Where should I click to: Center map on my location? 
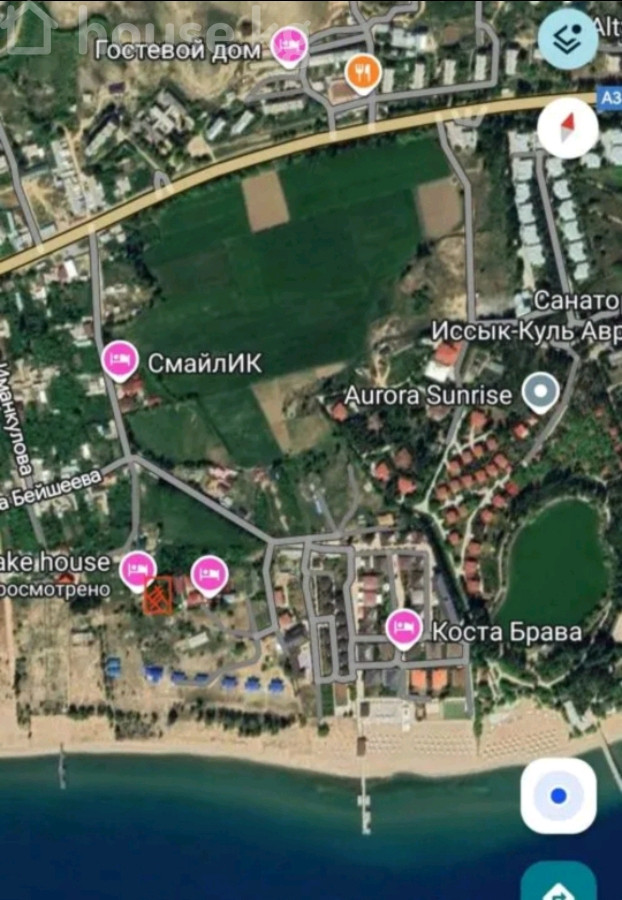[558, 796]
